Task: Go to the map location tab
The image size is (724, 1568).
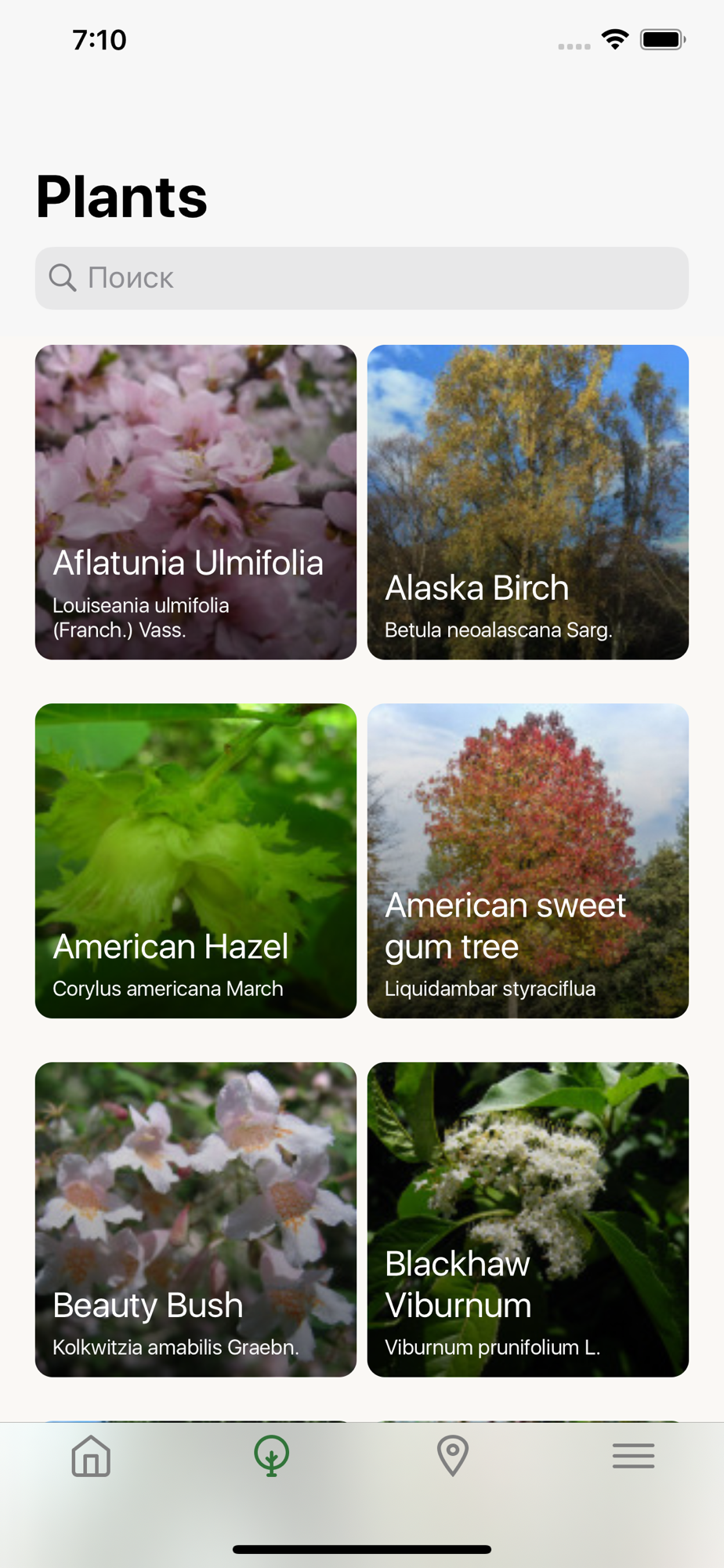Action: pos(453,1456)
